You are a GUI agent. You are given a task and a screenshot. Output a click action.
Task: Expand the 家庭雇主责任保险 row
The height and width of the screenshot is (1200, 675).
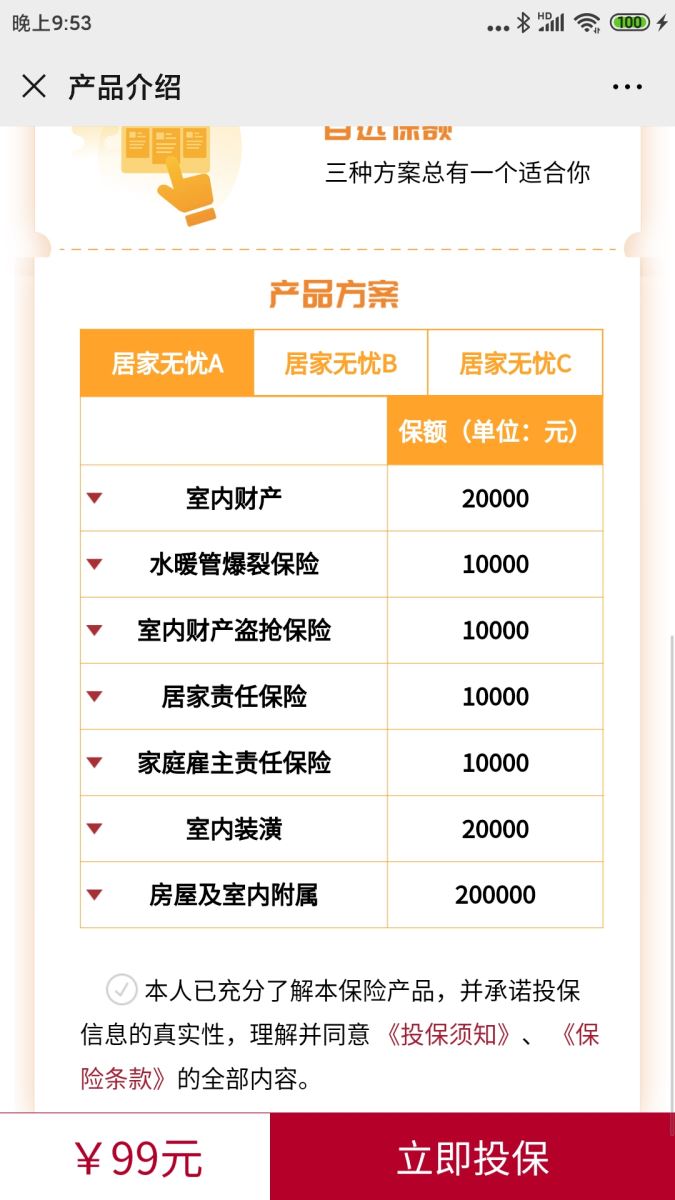coord(95,762)
